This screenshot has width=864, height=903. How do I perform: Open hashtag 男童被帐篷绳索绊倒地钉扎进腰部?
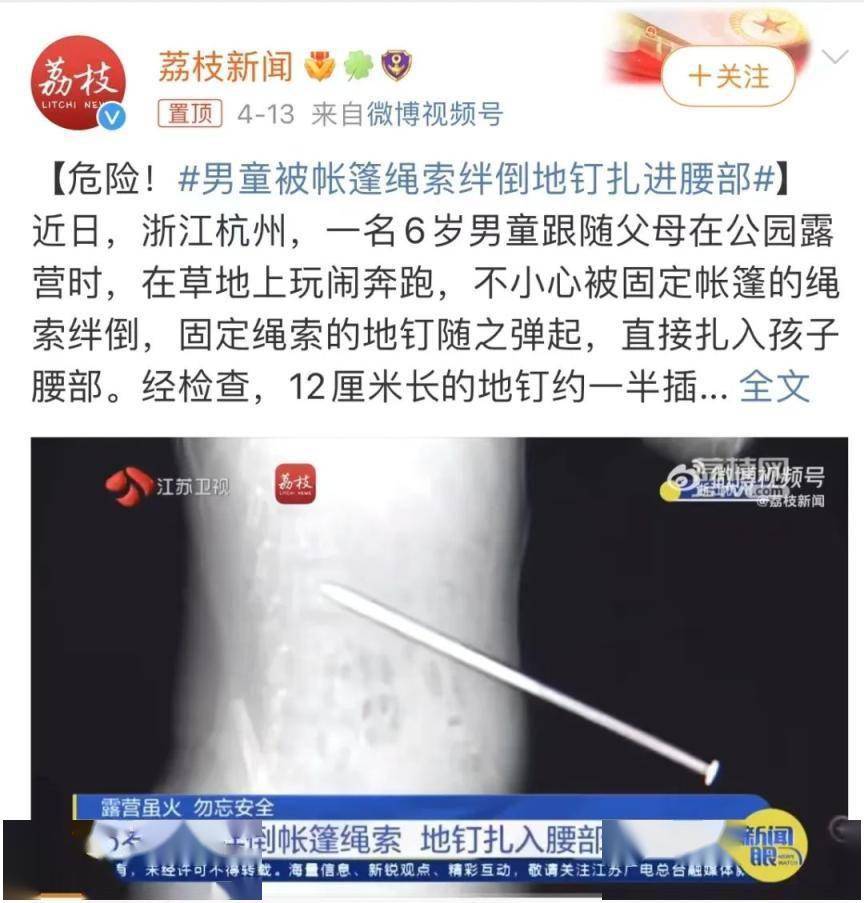point(476,180)
